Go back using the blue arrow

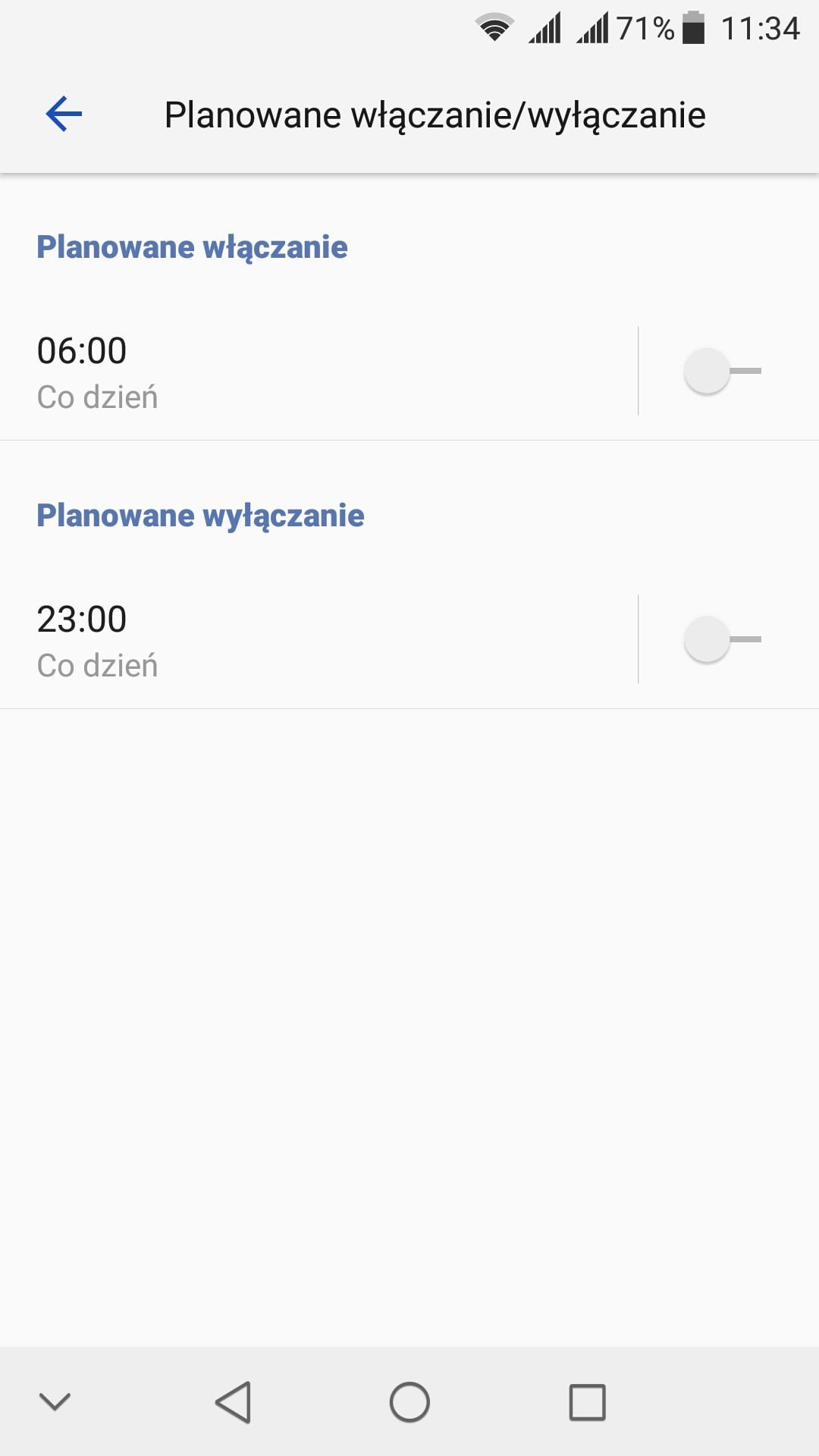[64, 115]
